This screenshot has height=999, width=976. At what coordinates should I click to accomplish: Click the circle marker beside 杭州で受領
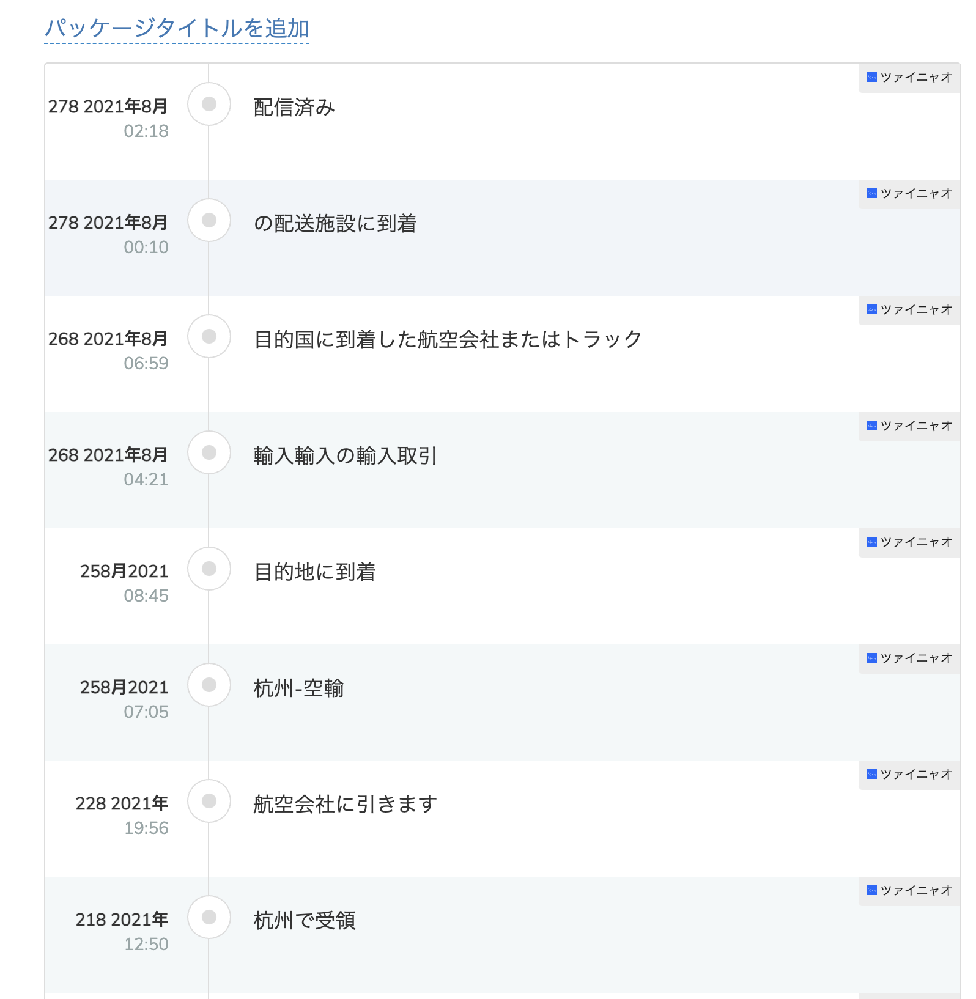[x=208, y=917]
